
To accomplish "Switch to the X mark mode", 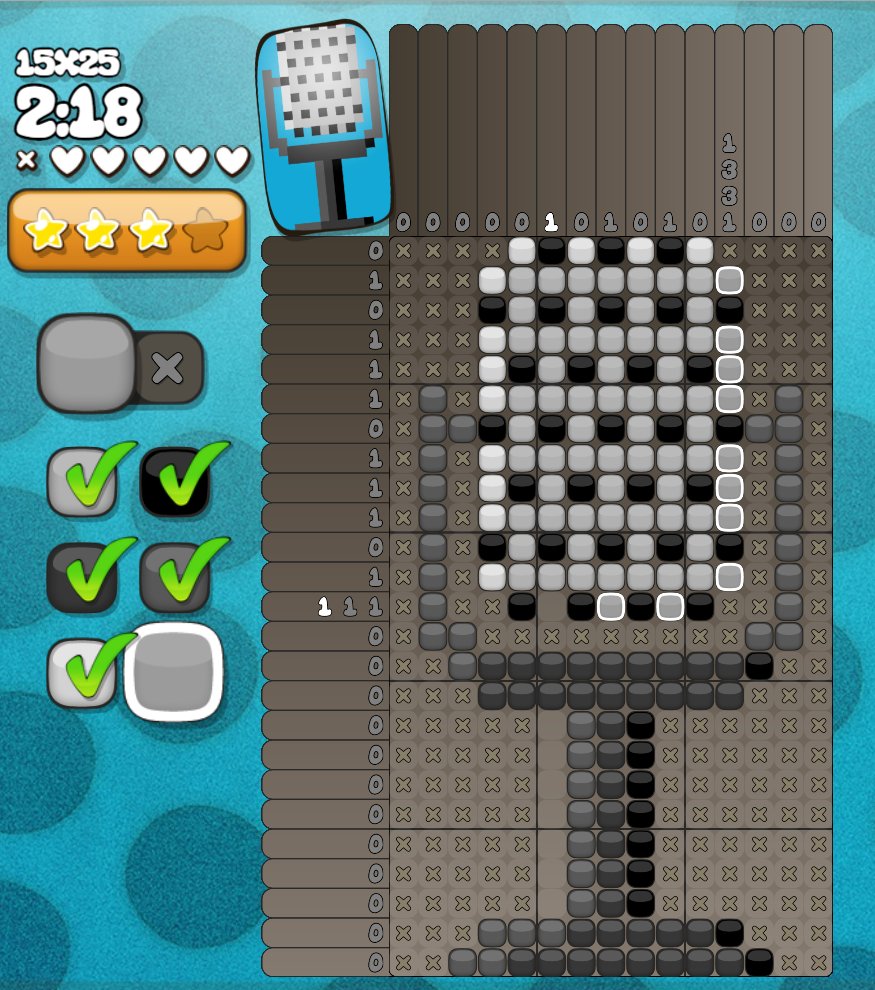I will (168, 368).
